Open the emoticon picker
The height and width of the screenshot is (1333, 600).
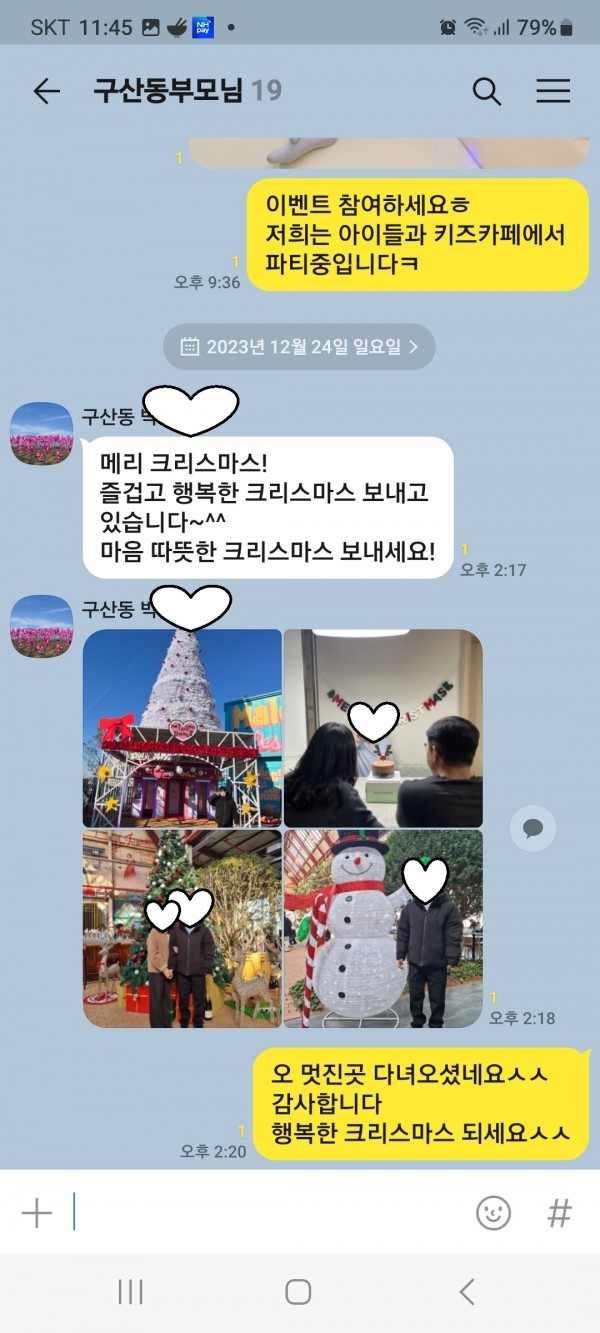[x=493, y=1213]
